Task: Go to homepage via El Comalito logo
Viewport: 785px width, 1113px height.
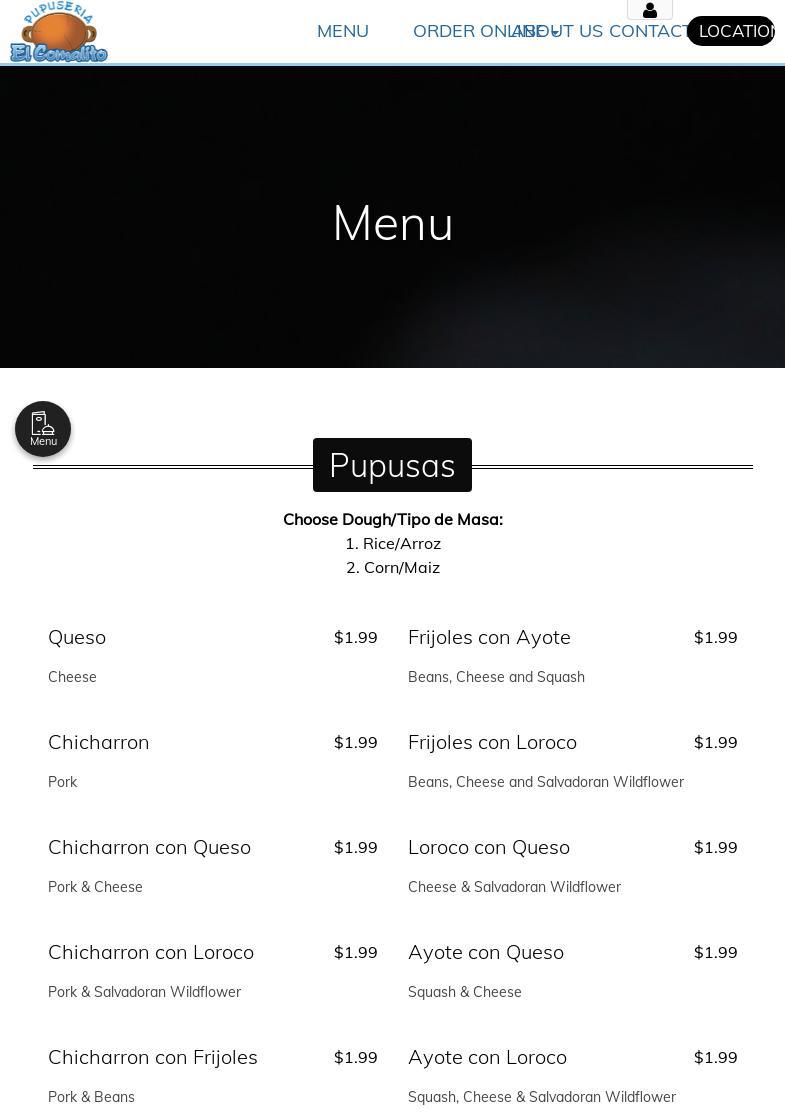Action: [x=59, y=33]
